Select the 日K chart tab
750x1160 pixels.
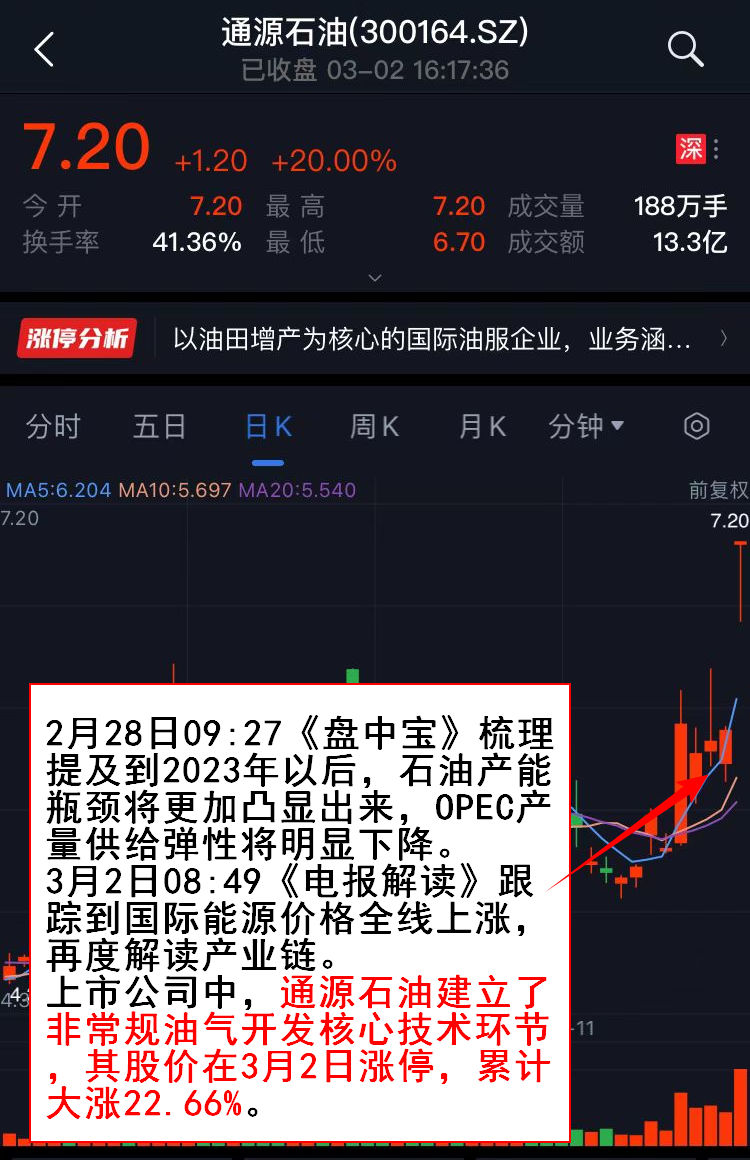click(268, 427)
